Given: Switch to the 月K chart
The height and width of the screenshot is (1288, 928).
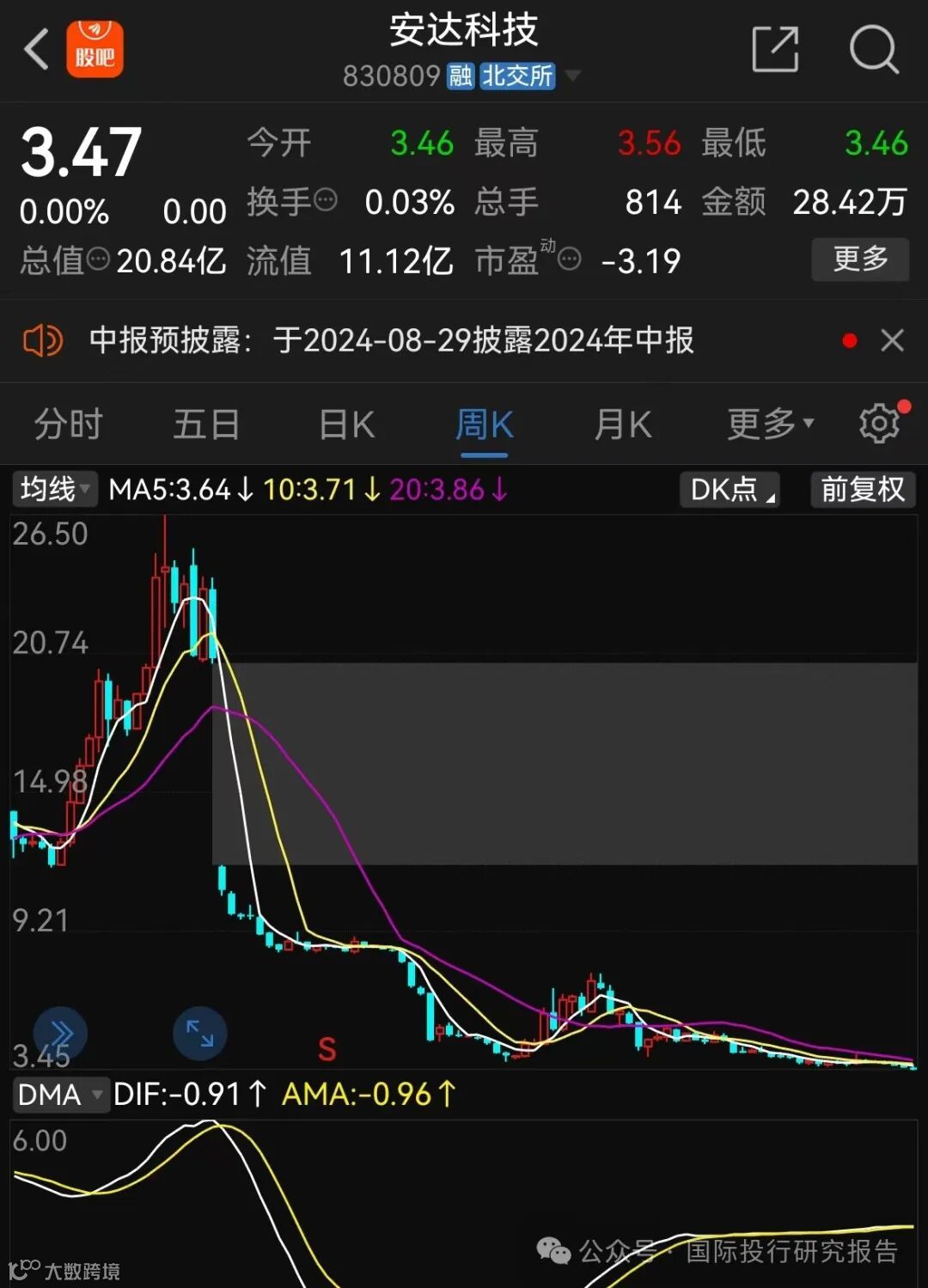Looking at the screenshot, I should 623,424.
